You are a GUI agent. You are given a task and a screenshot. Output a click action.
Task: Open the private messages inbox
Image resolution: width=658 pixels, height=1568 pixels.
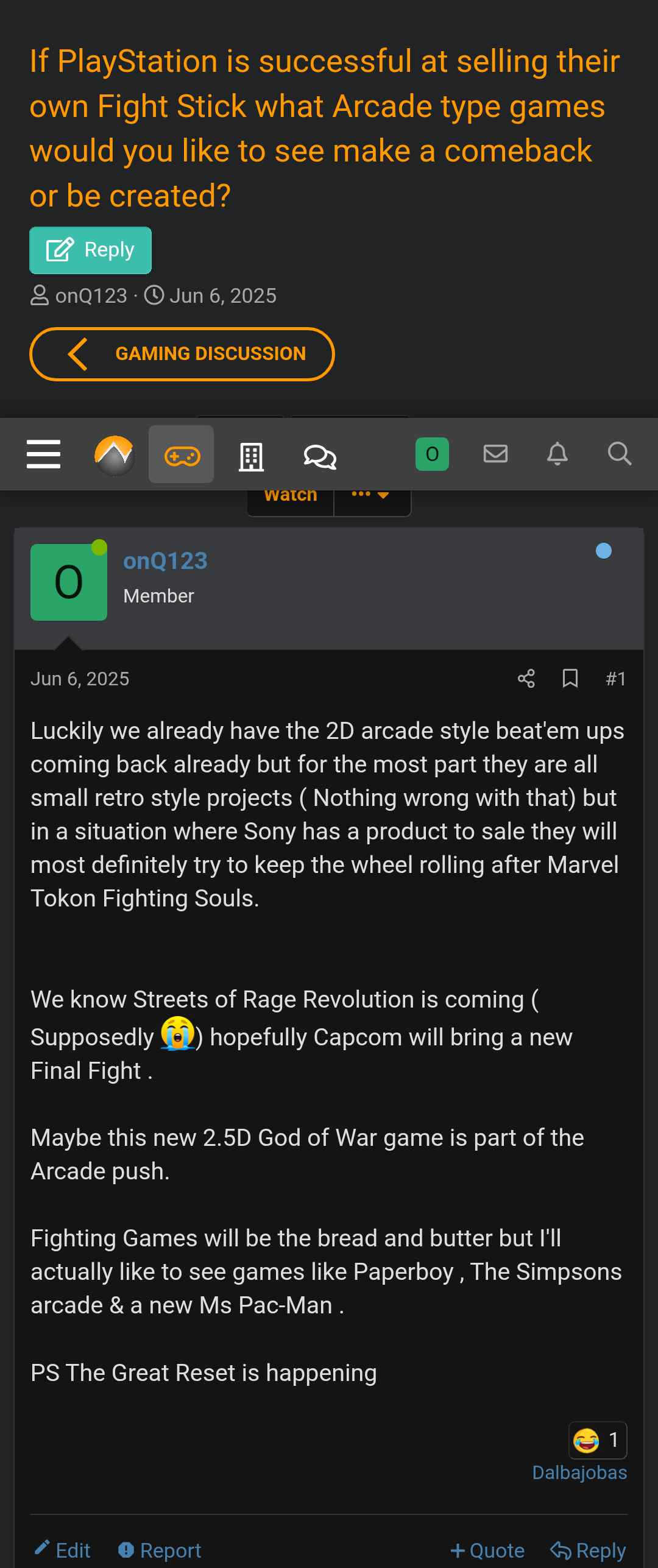point(495,454)
